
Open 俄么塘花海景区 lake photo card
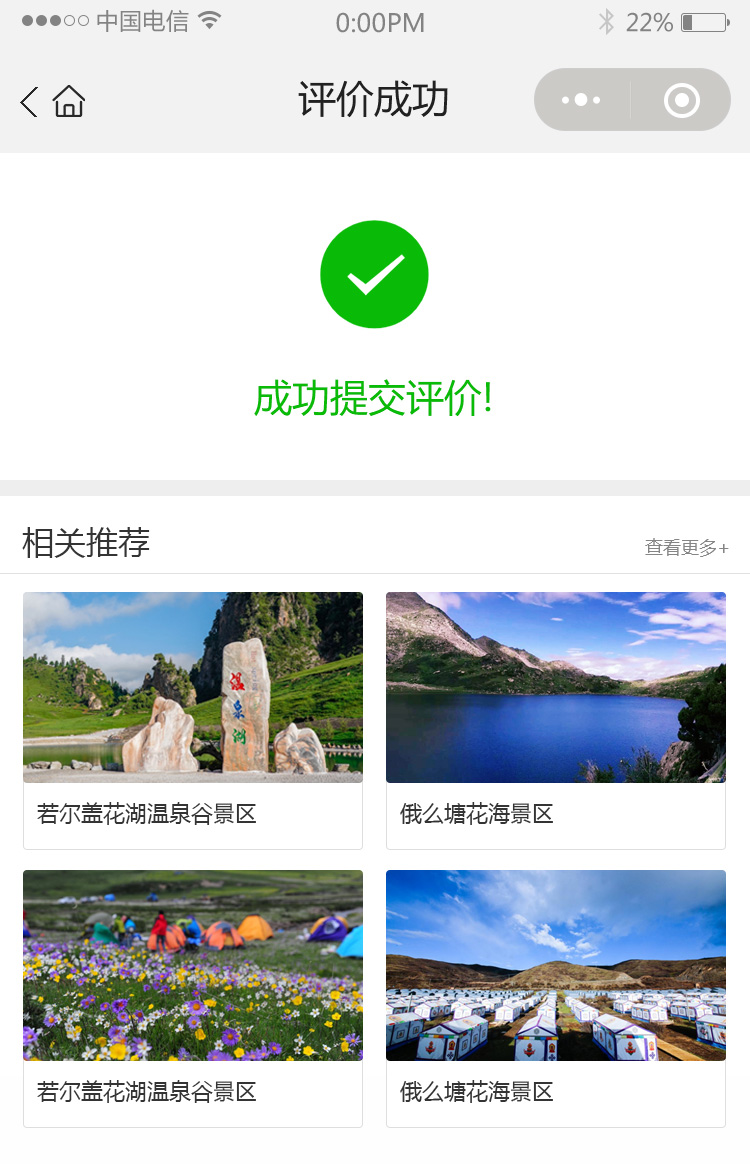(x=556, y=686)
